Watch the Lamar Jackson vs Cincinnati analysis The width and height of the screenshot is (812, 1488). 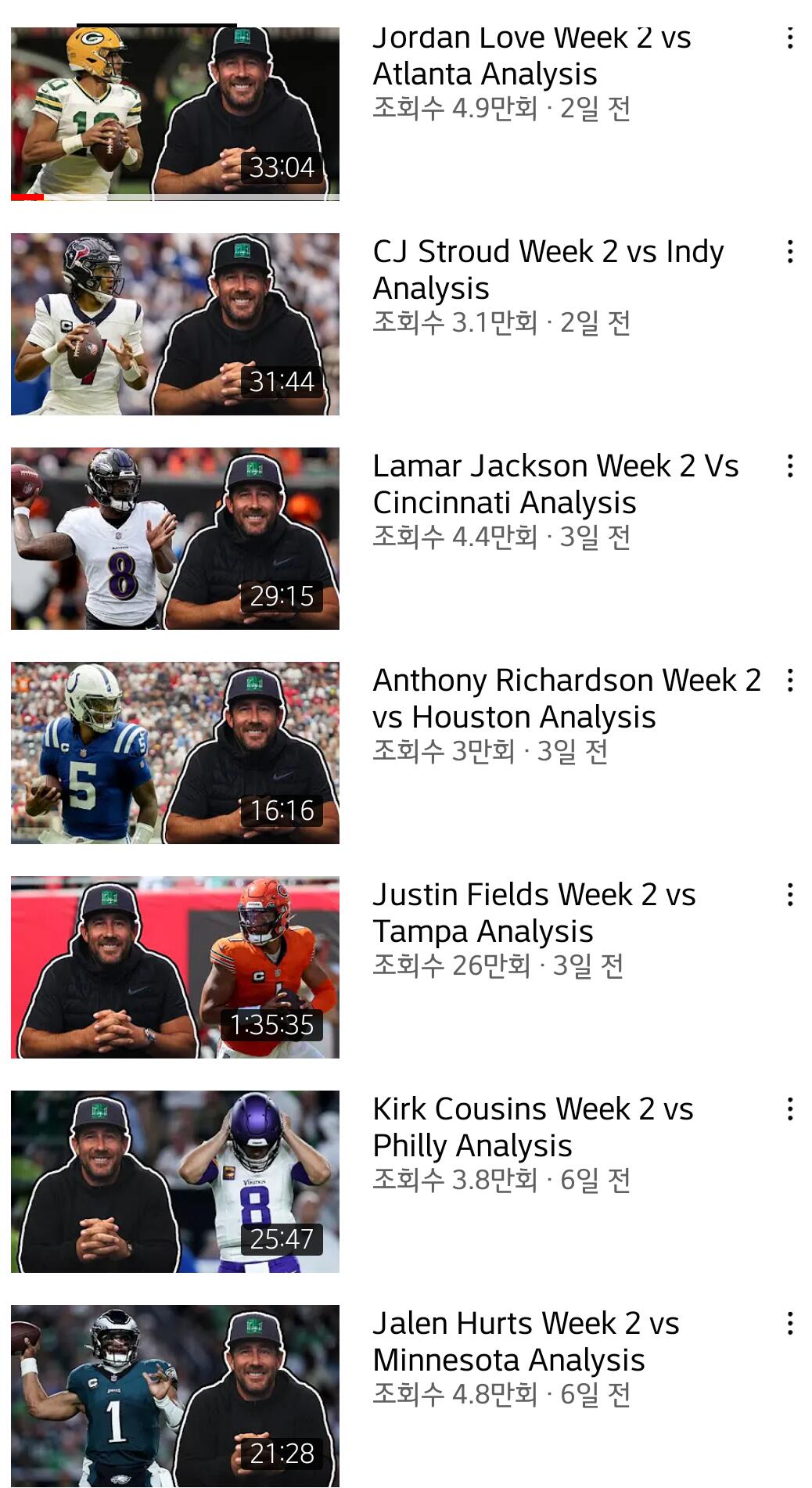(x=175, y=538)
